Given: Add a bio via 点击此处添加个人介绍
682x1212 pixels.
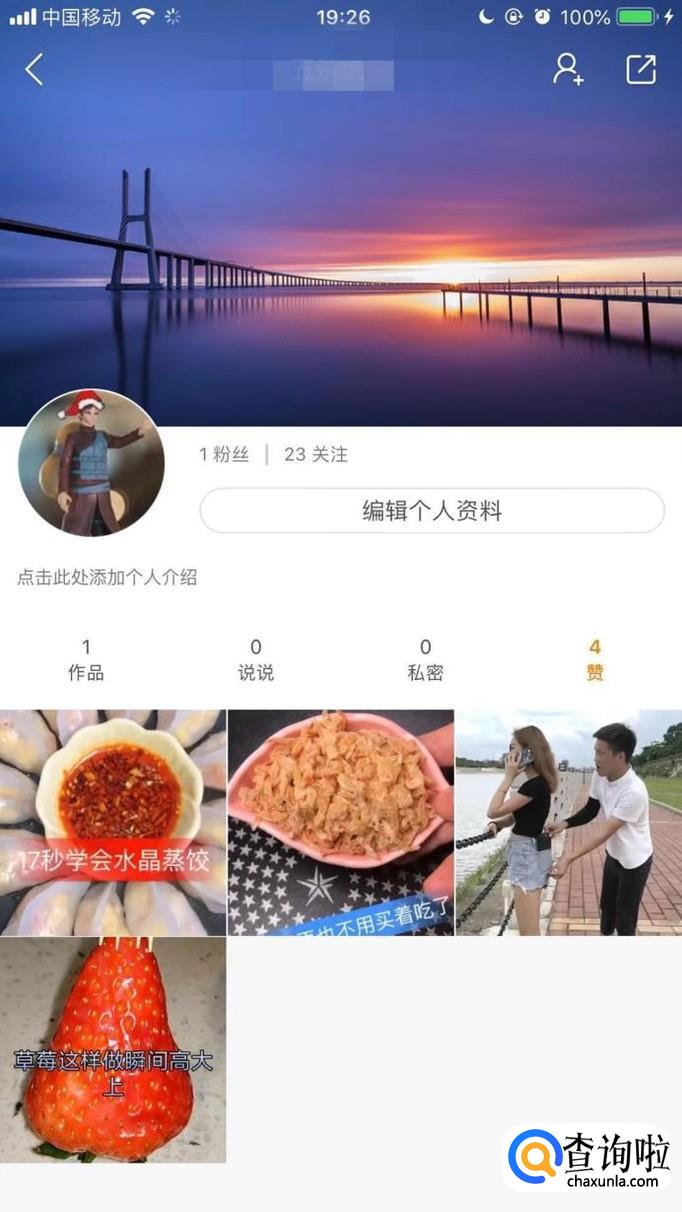Looking at the screenshot, I should [x=107, y=577].
